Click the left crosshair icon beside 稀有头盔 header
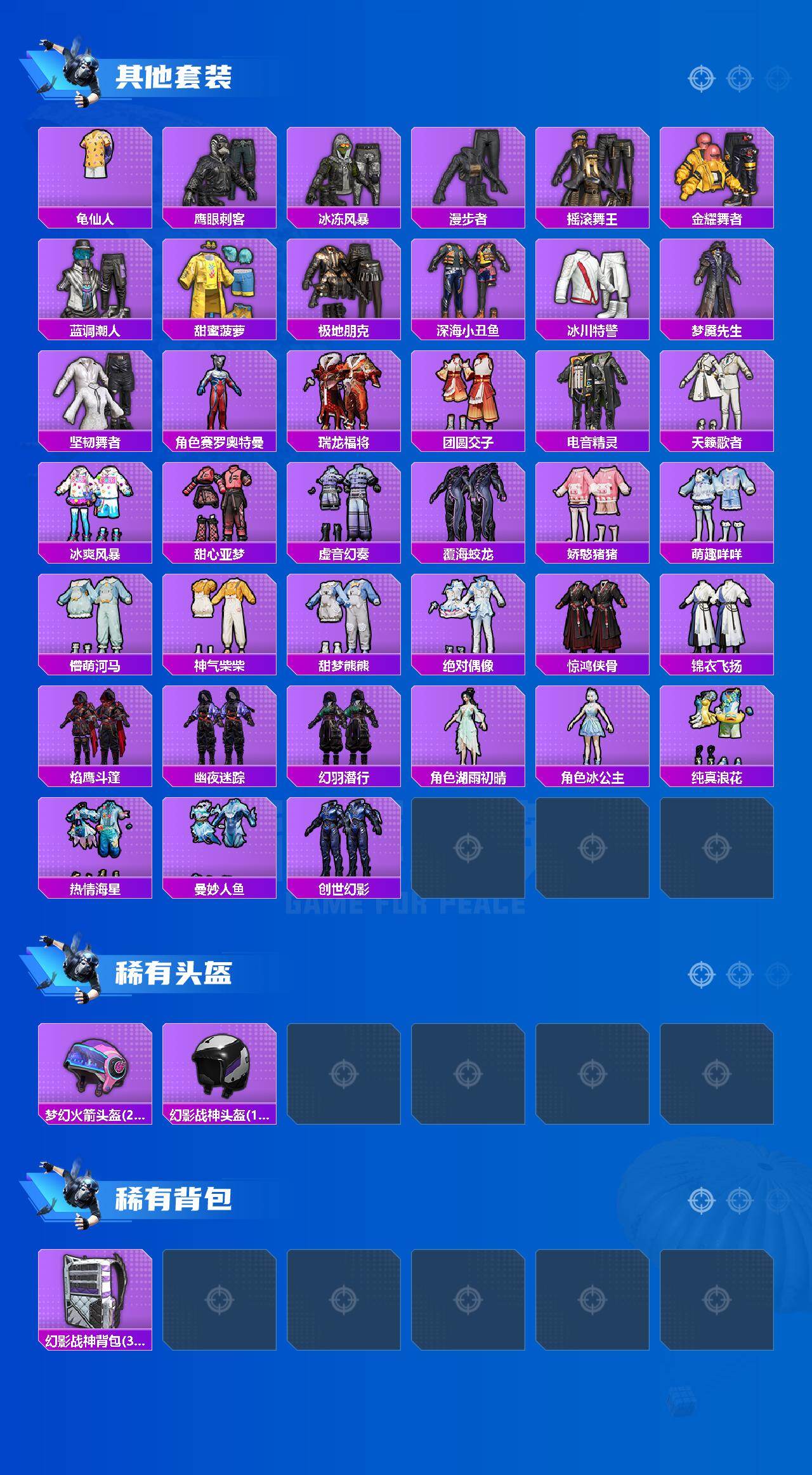Image resolution: width=812 pixels, height=1475 pixels. coord(700,975)
